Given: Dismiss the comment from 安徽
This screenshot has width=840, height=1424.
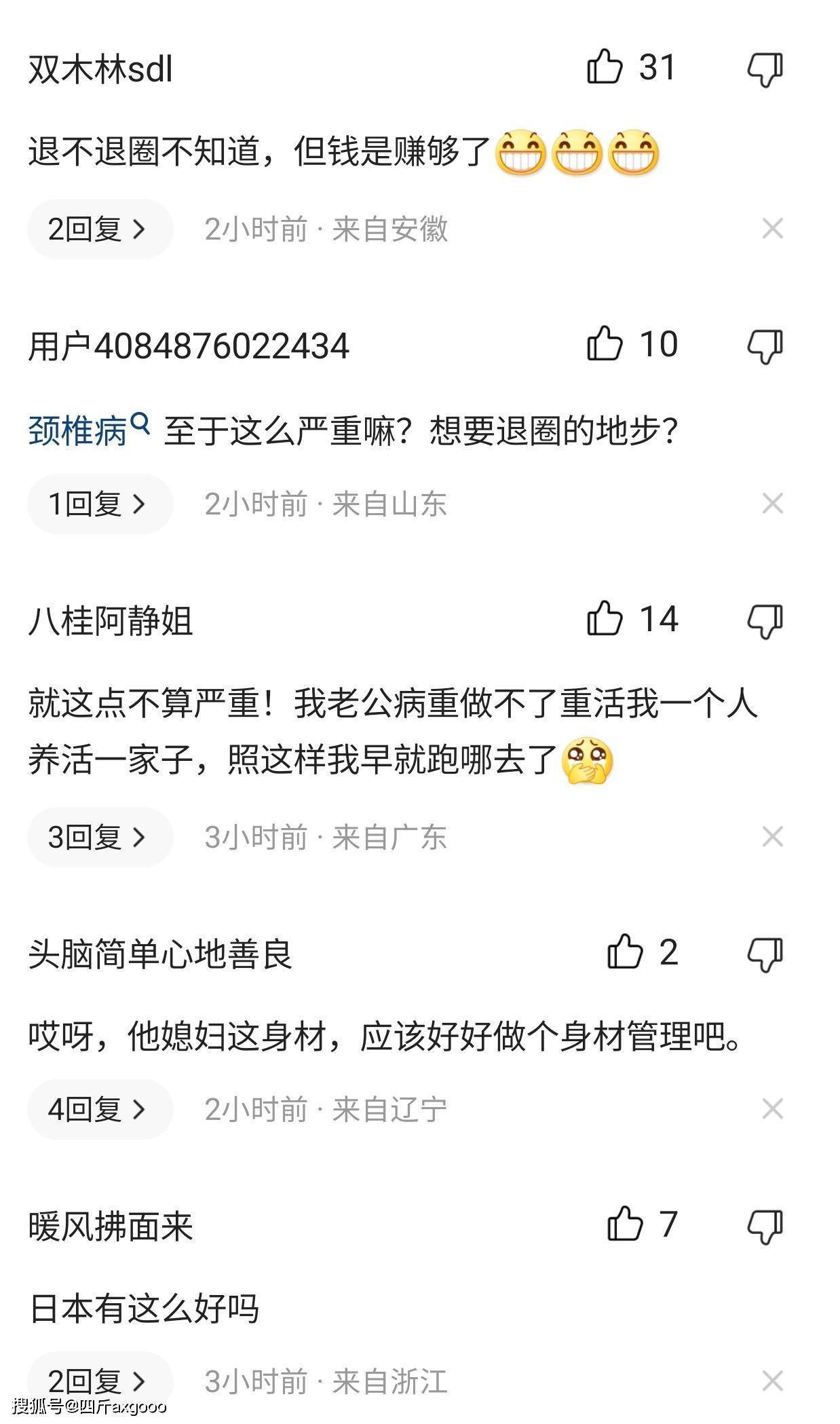Looking at the screenshot, I should (x=772, y=229).
